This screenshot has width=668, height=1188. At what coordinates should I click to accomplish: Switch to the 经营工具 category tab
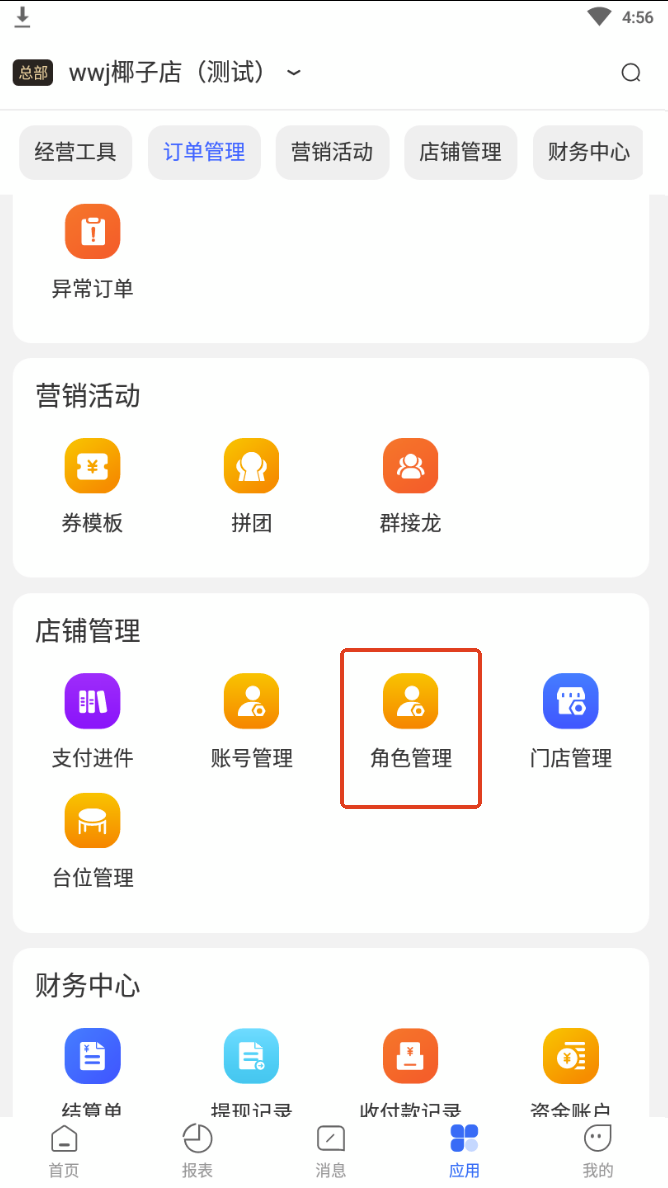click(75, 152)
